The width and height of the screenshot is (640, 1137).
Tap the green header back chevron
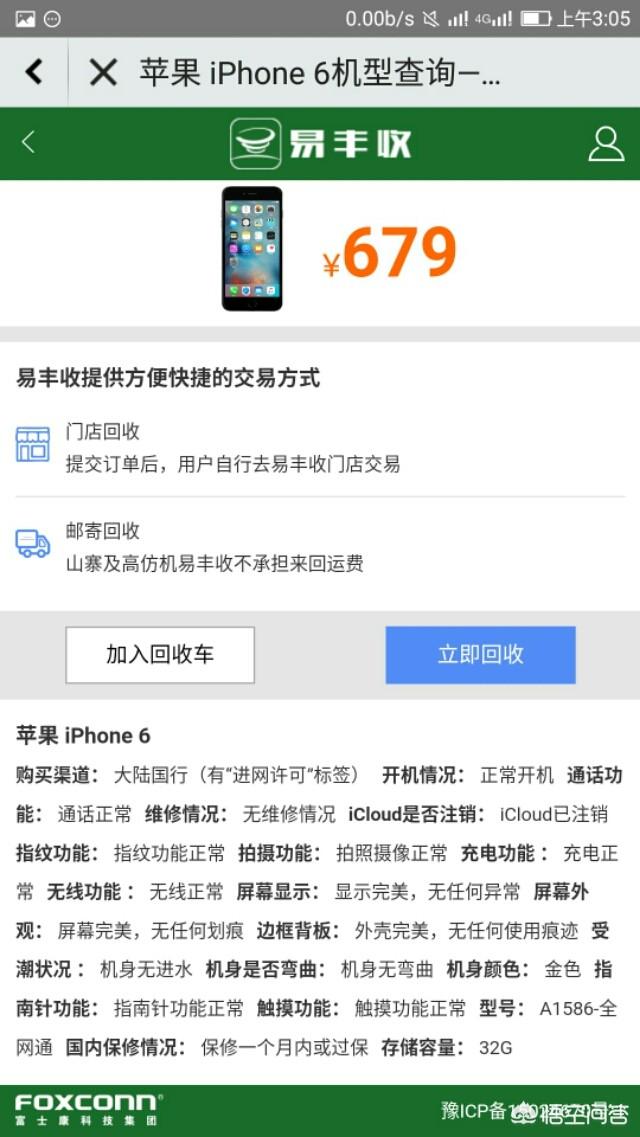tap(28, 143)
